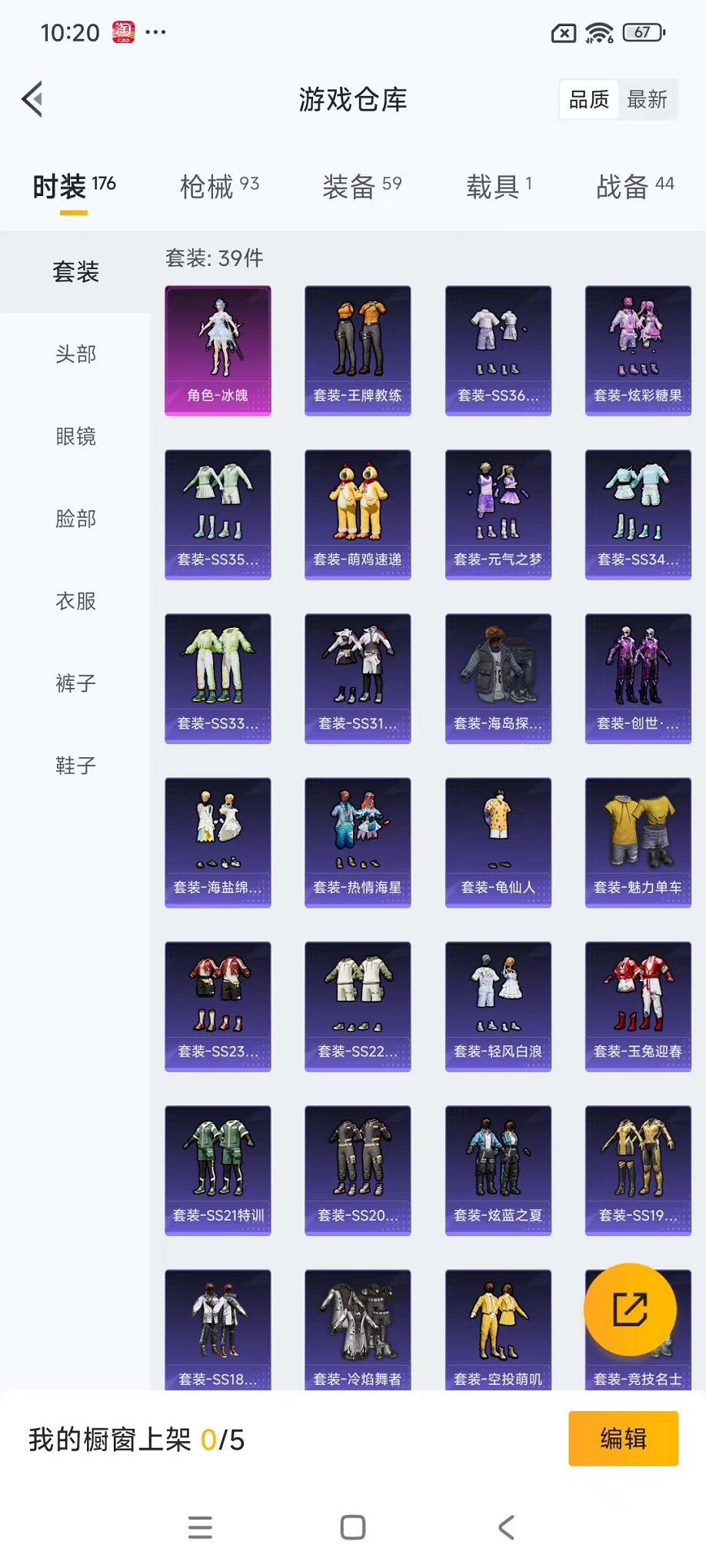Image resolution: width=706 pixels, height=1568 pixels.
Task: Select the 套装-炫彩糖果 thumbnail
Action: click(638, 348)
